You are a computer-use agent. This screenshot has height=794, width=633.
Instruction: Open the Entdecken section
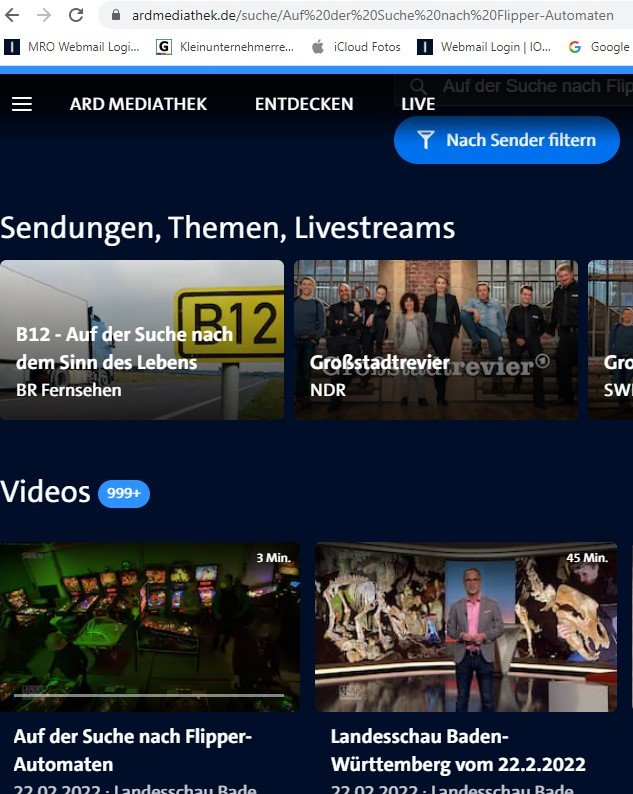pos(304,104)
